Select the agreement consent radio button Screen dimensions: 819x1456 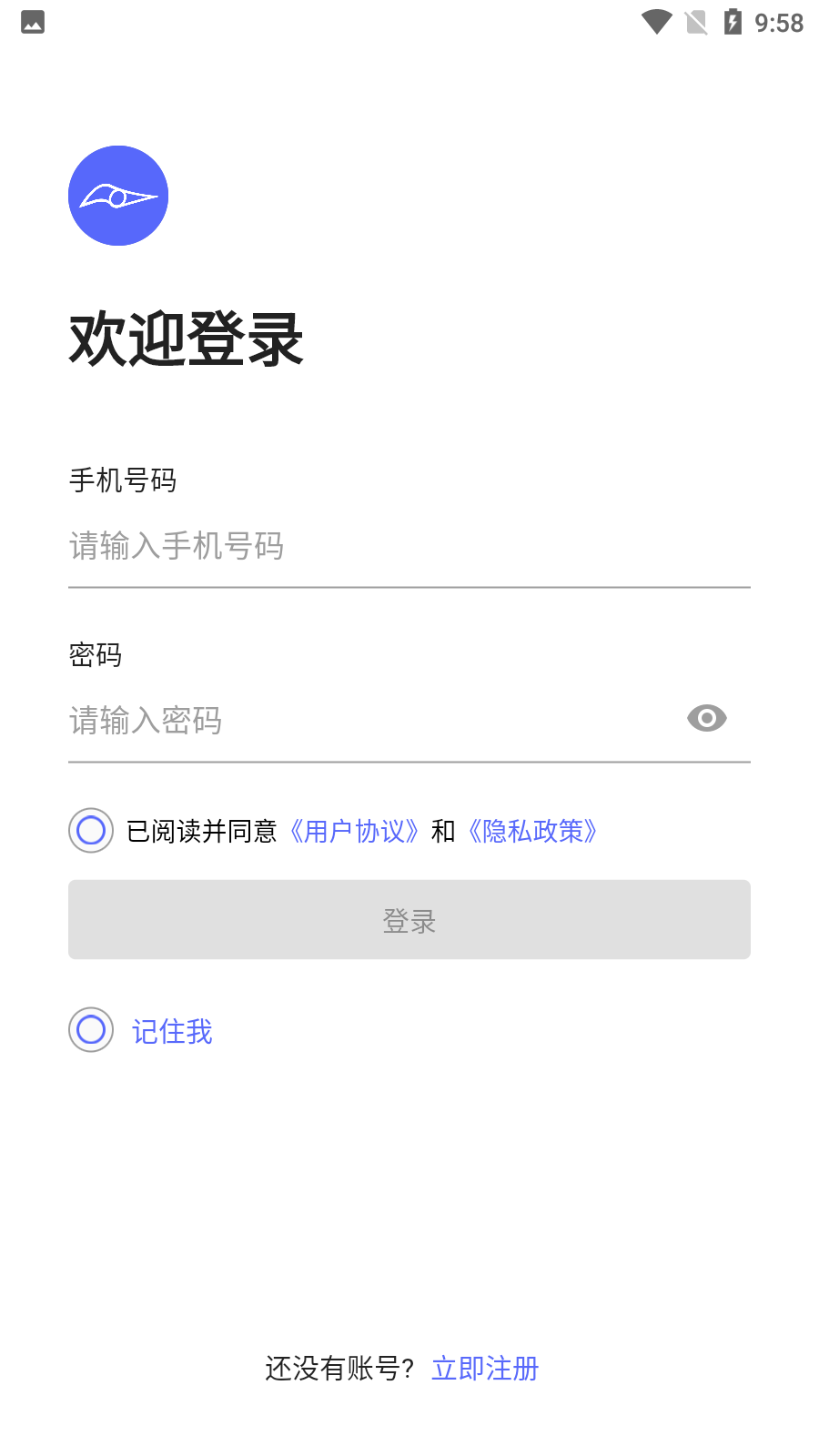click(90, 830)
